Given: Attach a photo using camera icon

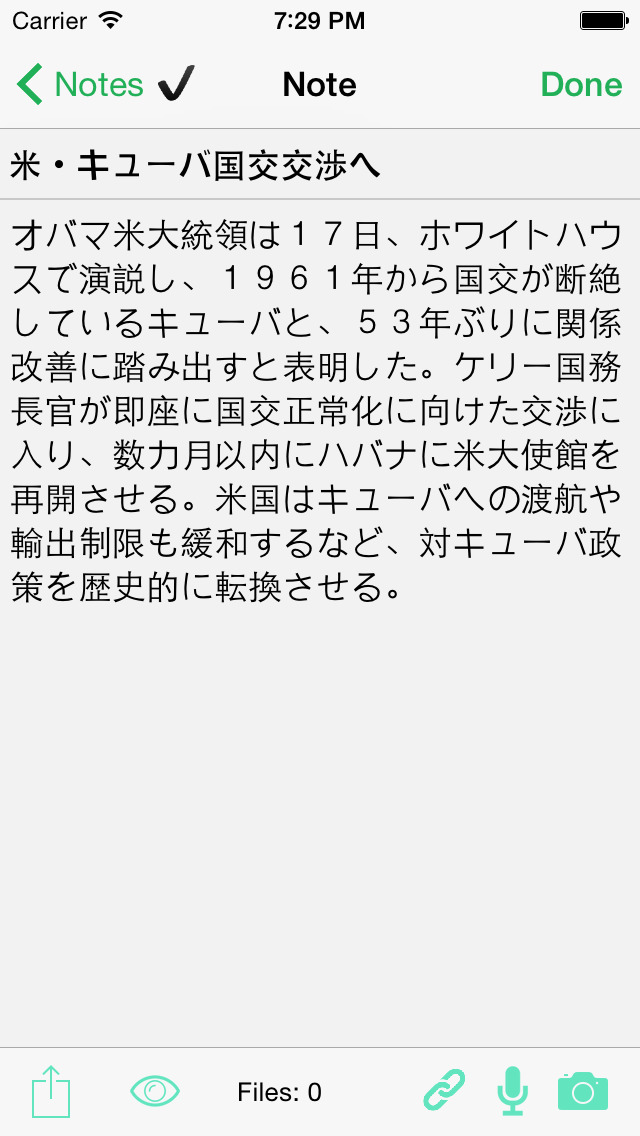Looking at the screenshot, I should point(583,1091).
